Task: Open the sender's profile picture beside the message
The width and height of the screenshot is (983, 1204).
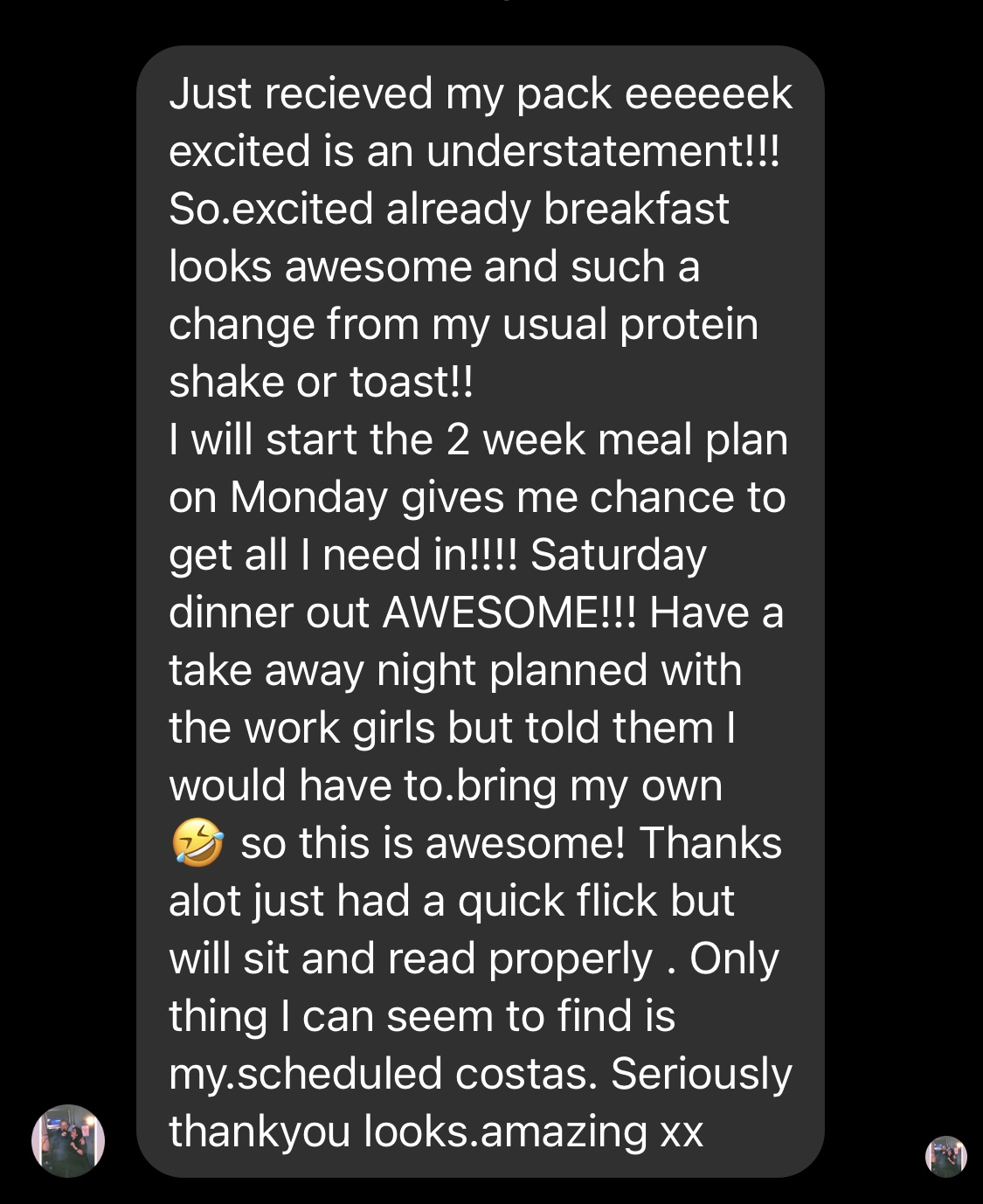Action: point(68,1140)
